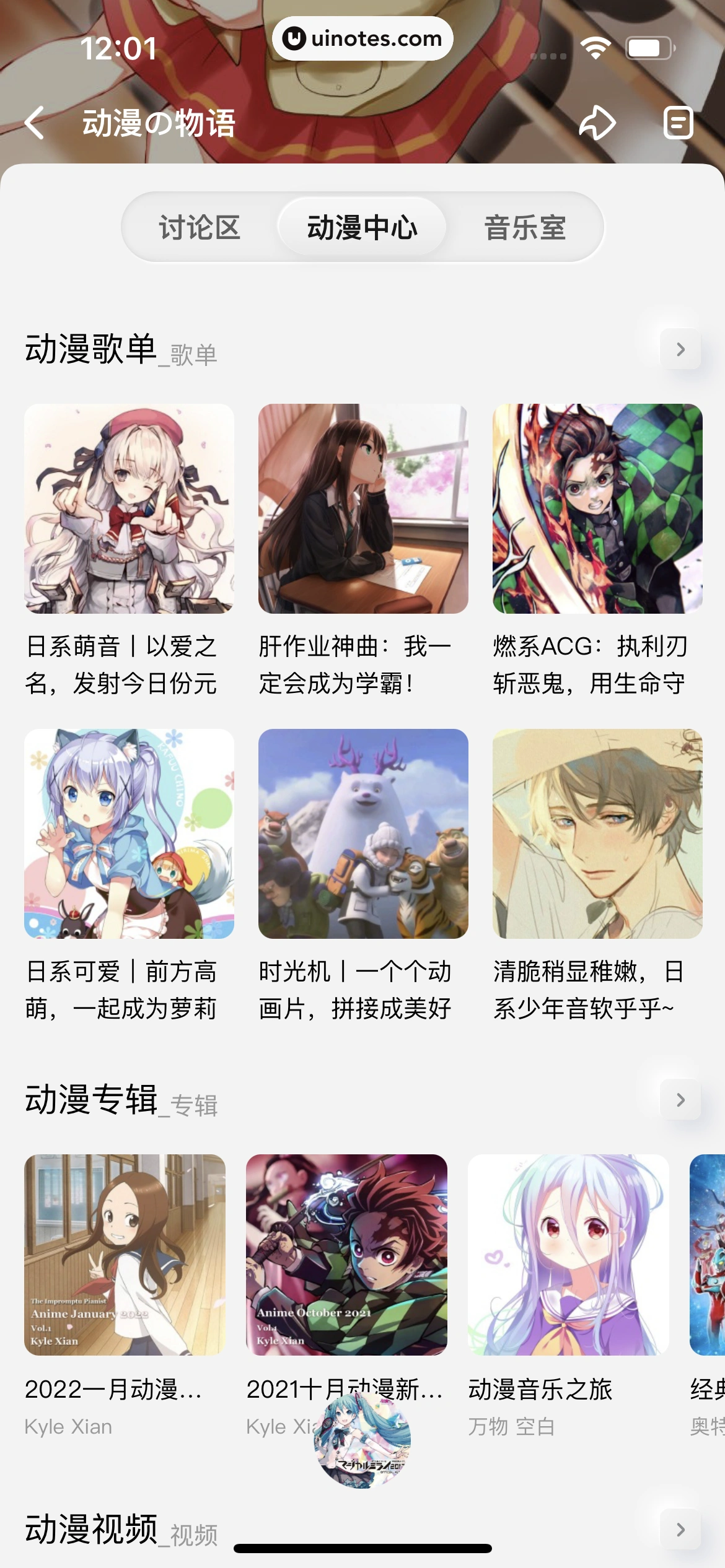Expand the 动漫歌单 section via its chevron
The width and height of the screenshot is (725, 1568).
[682, 350]
